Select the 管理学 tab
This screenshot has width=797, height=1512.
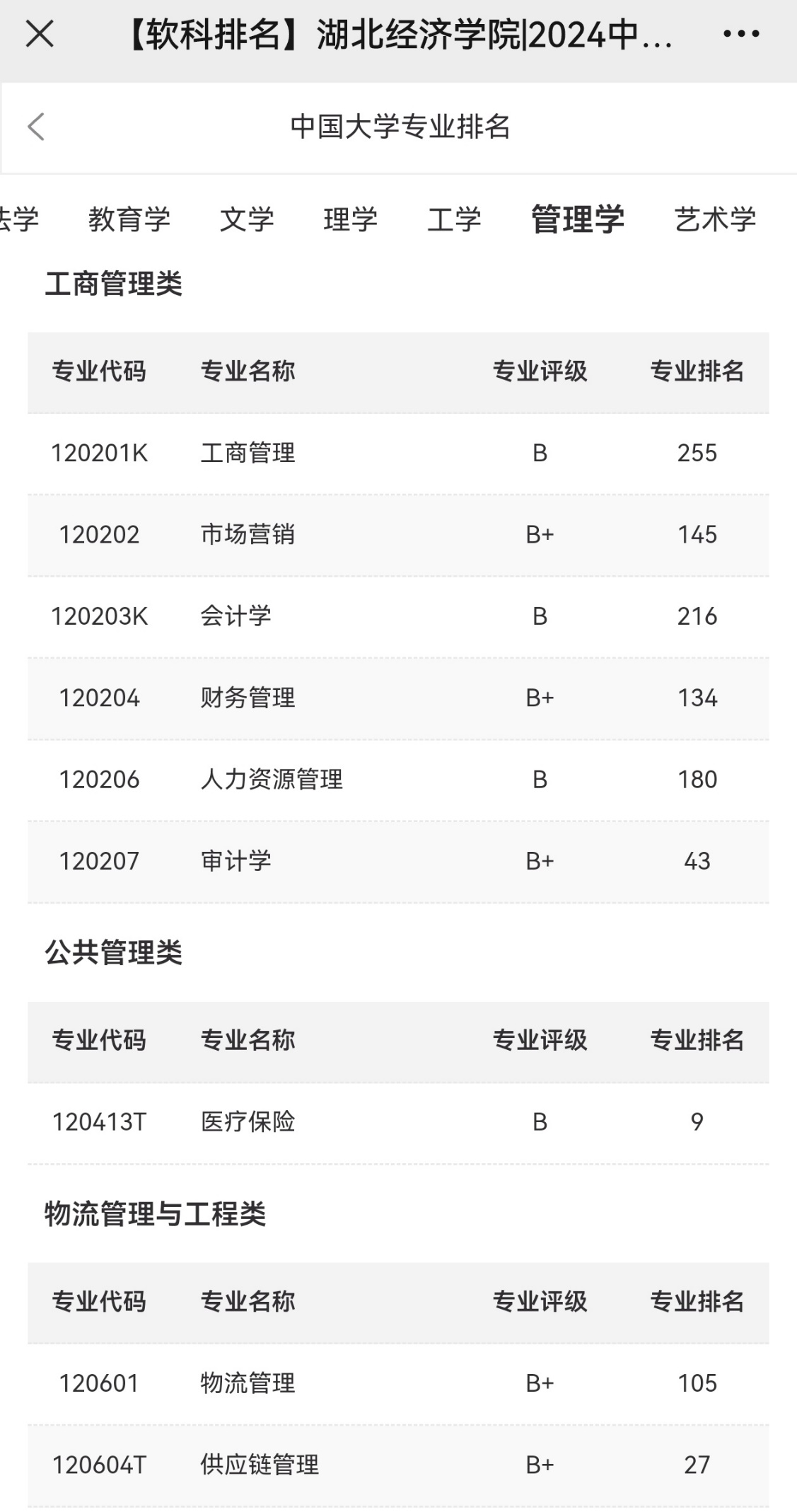pos(578,219)
